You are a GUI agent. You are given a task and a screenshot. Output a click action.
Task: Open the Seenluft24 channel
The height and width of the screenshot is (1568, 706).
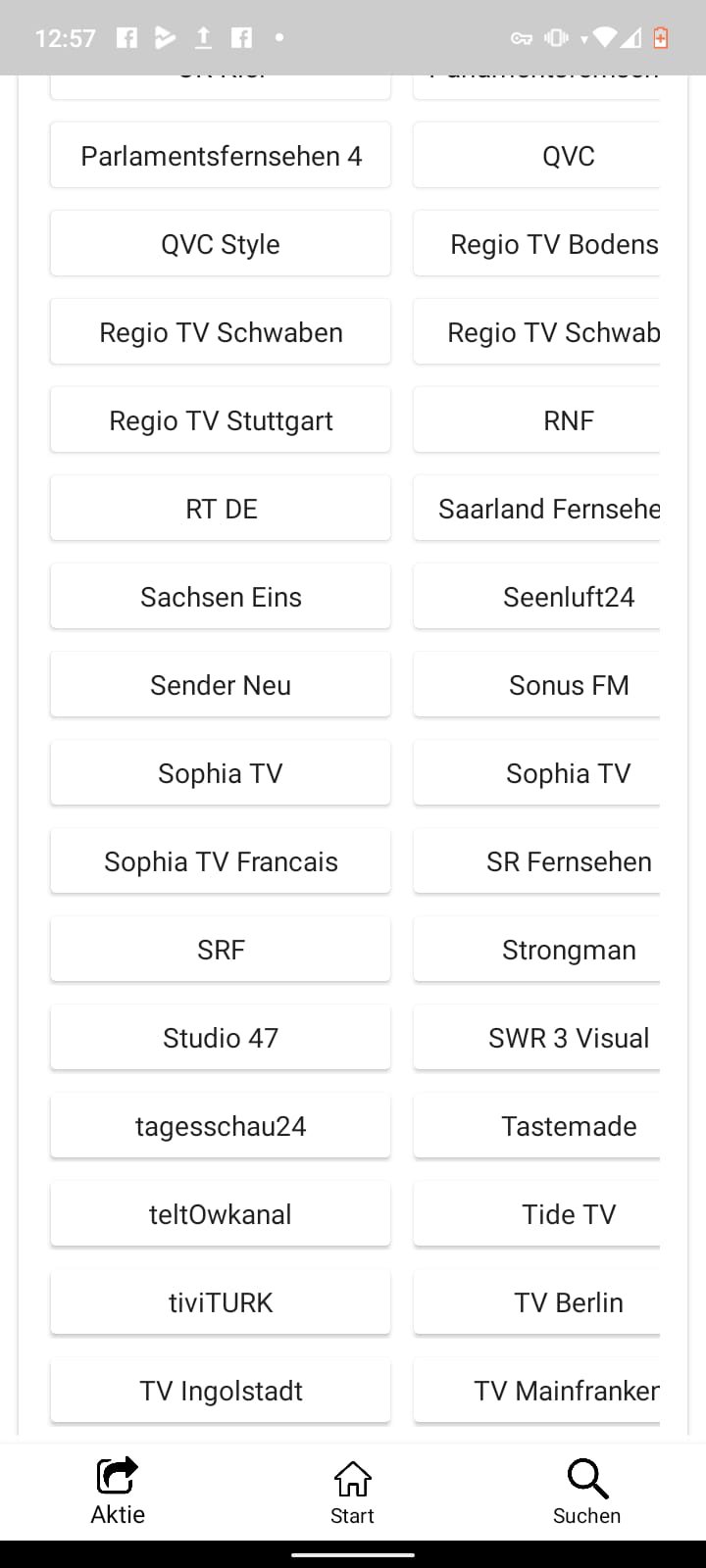point(569,596)
